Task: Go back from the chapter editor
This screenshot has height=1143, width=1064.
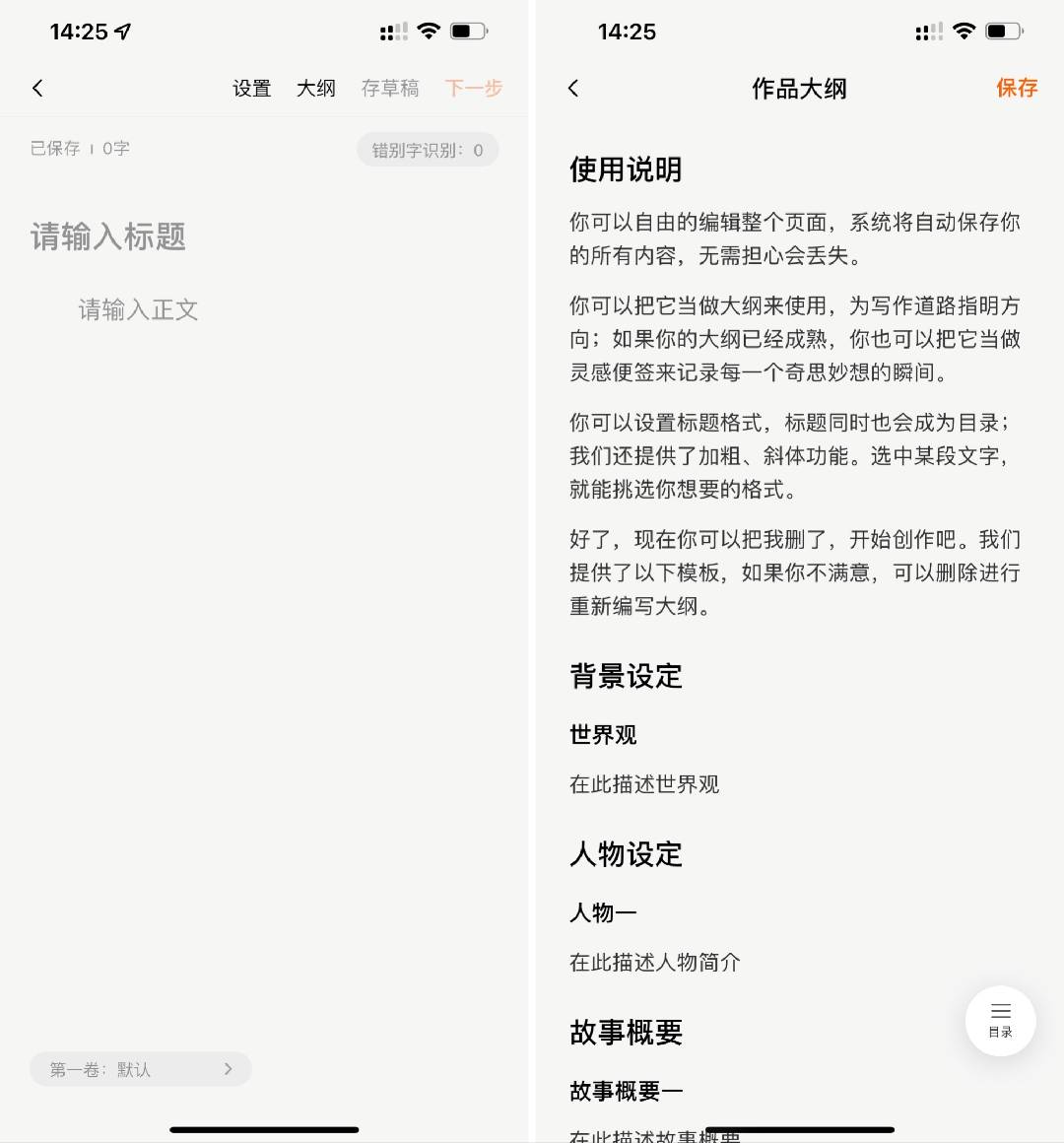Action: click(37, 89)
